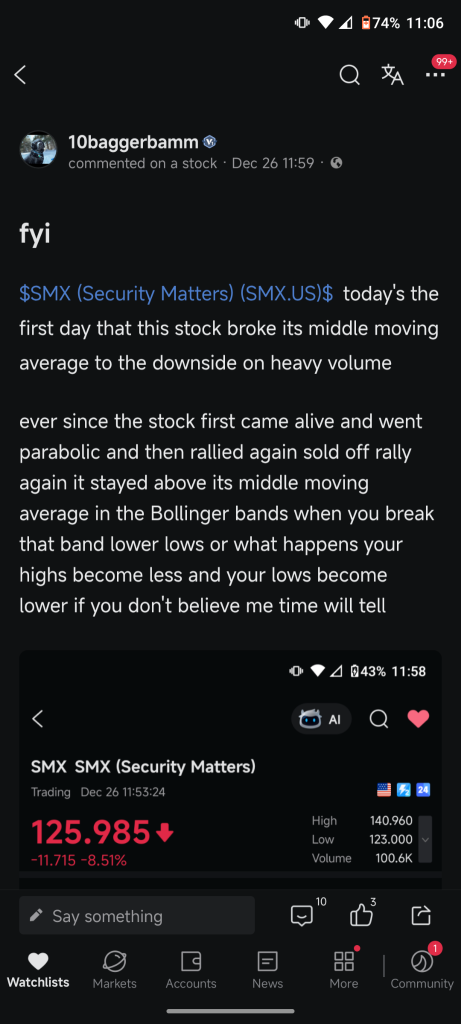Open the More tab
Screen dimensions: 461x1024
click(x=343, y=970)
